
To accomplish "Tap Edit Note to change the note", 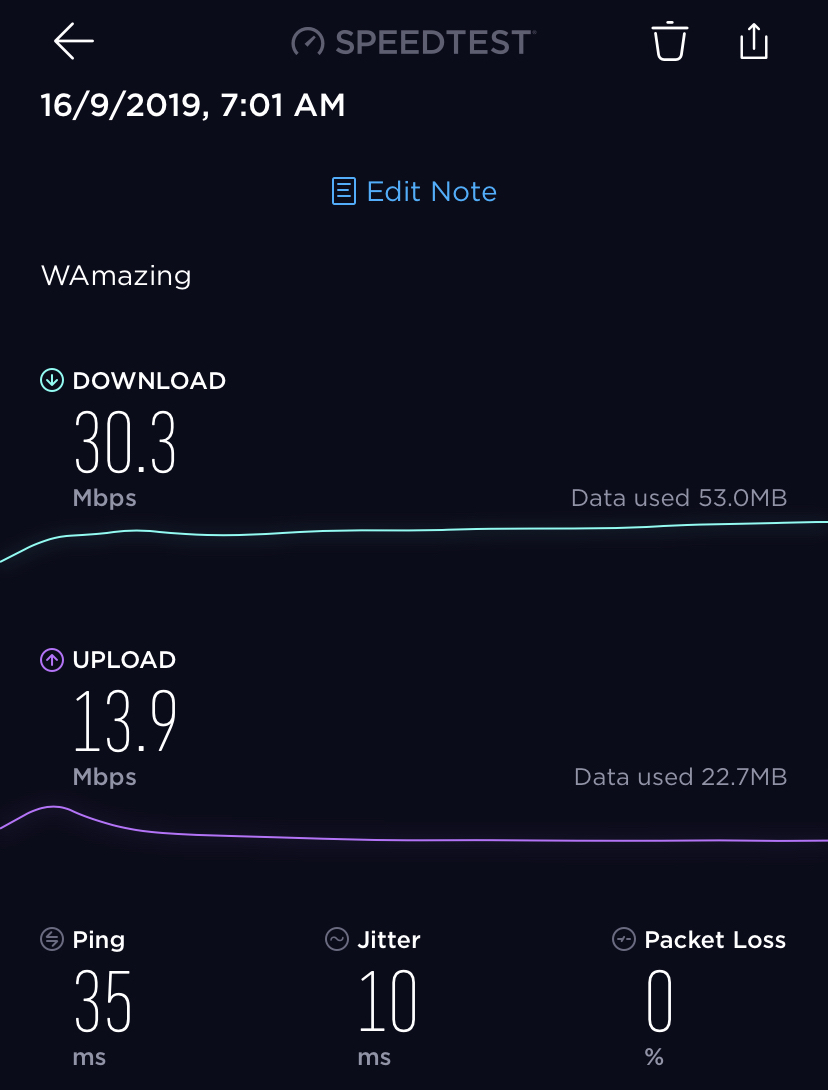I will pos(414,191).
